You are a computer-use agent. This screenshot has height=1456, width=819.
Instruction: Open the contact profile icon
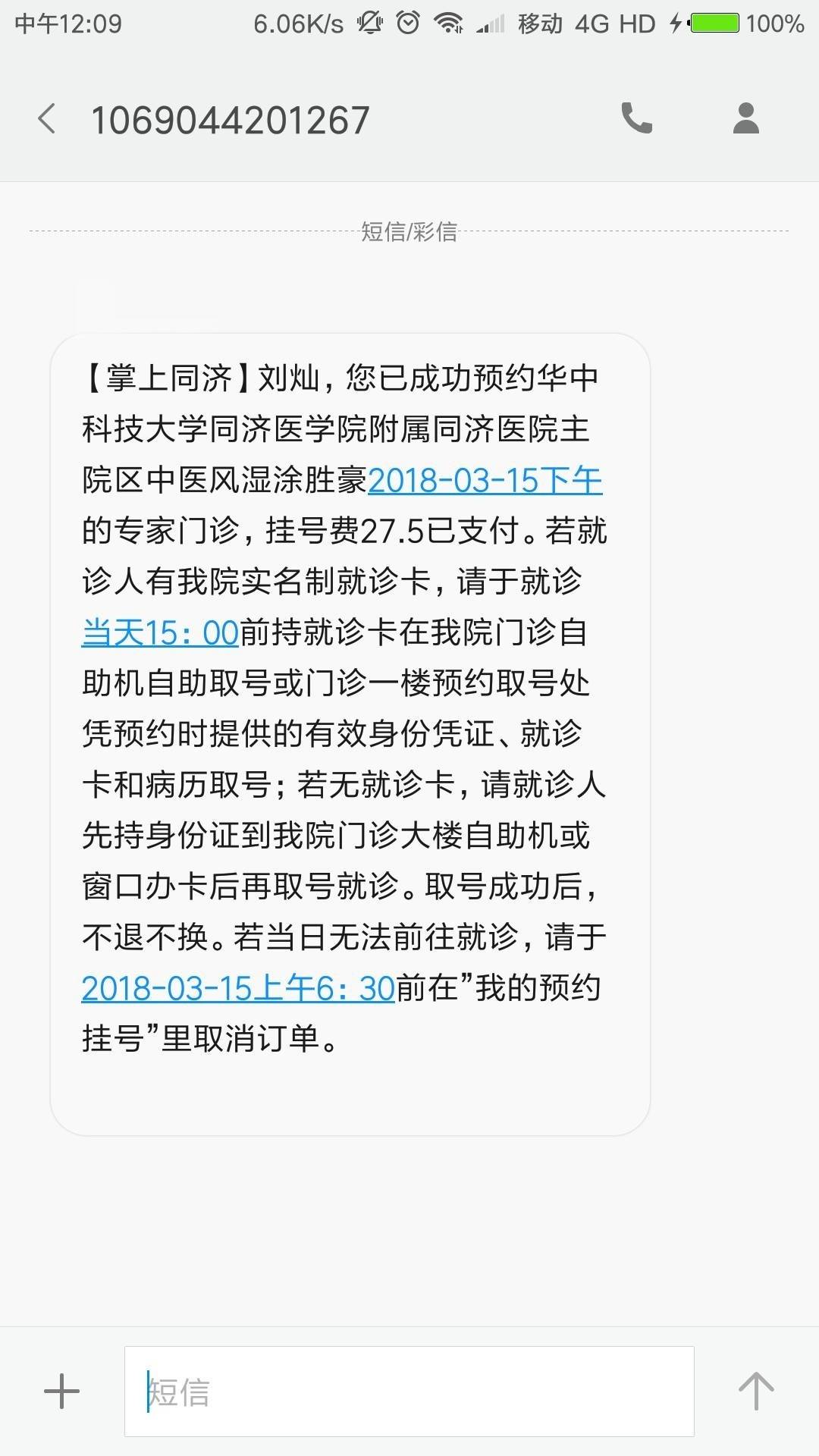745,119
